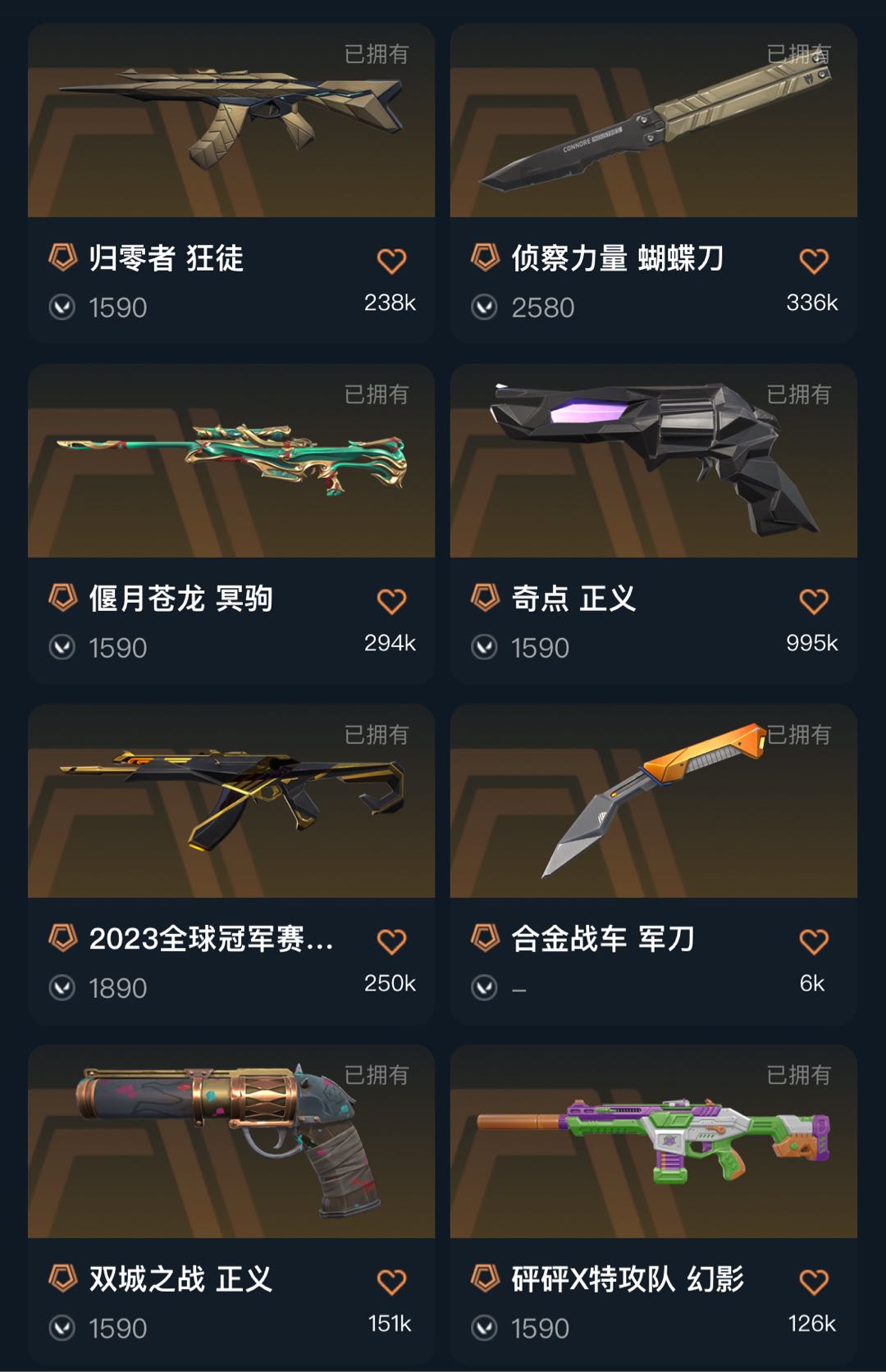Like the 归零者 狂徒 skin
This screenshot has height=1372, width=886.
pyautogui.click(x=391, y=262)
